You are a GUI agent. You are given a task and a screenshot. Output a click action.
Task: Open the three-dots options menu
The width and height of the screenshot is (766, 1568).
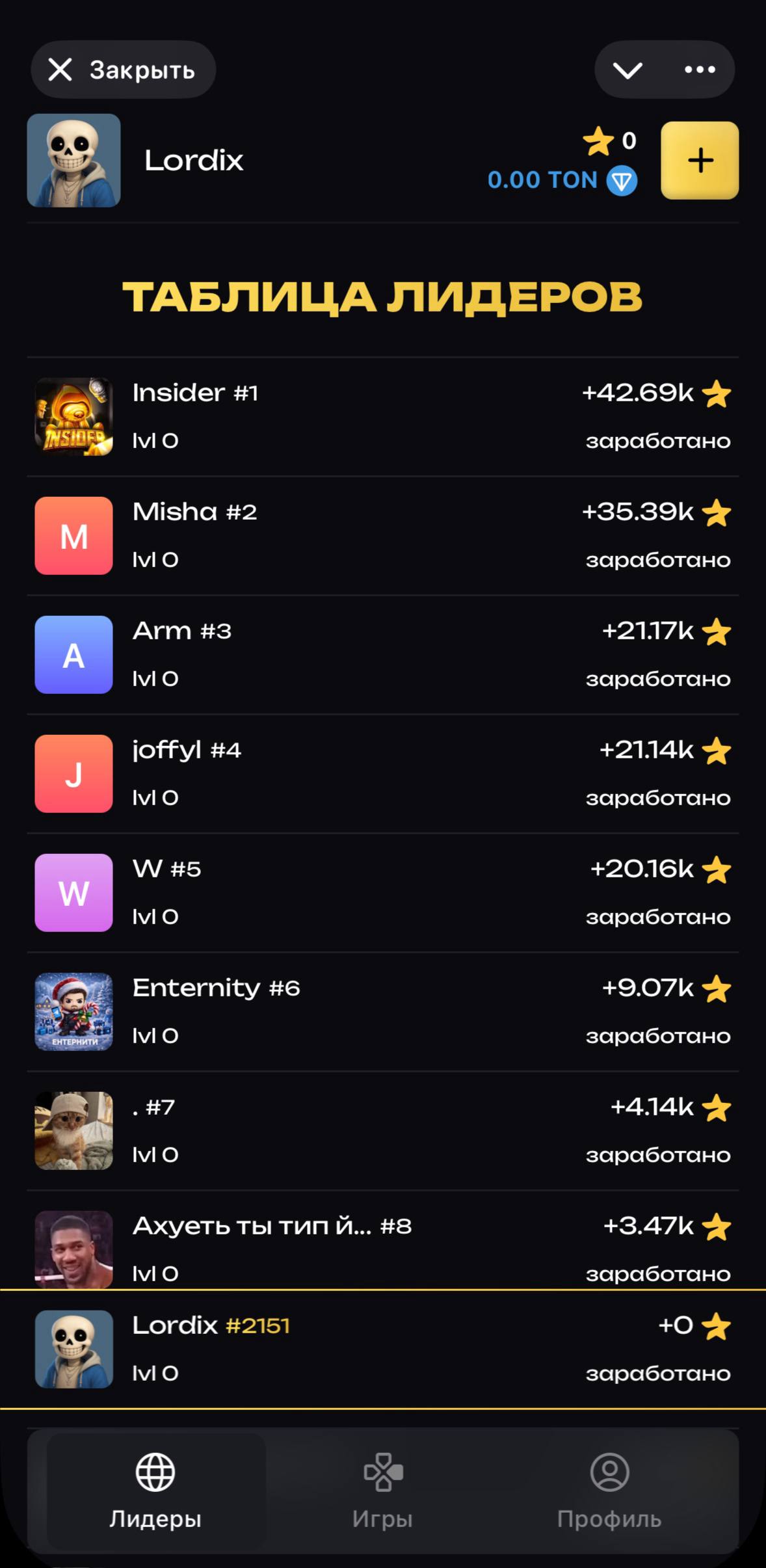(x=699, y=70)
